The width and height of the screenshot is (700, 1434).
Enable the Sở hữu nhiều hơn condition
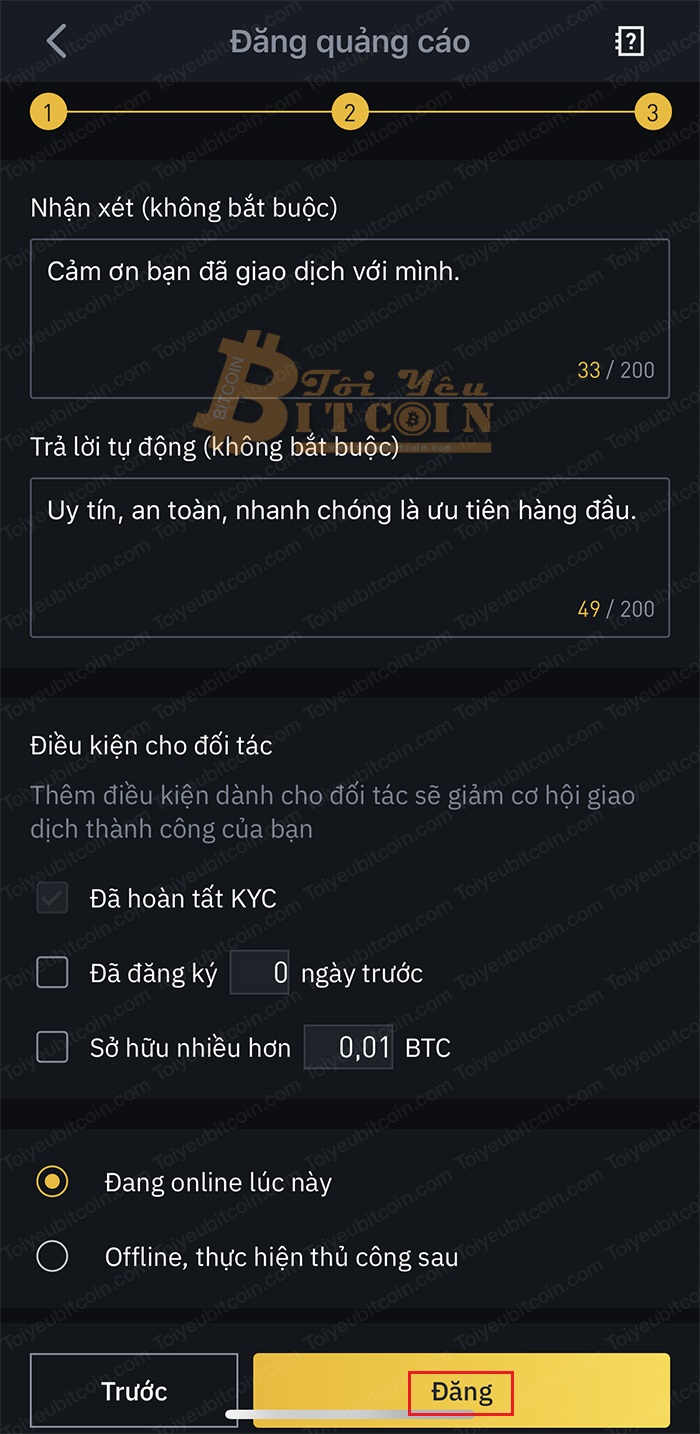[52, 1047]
